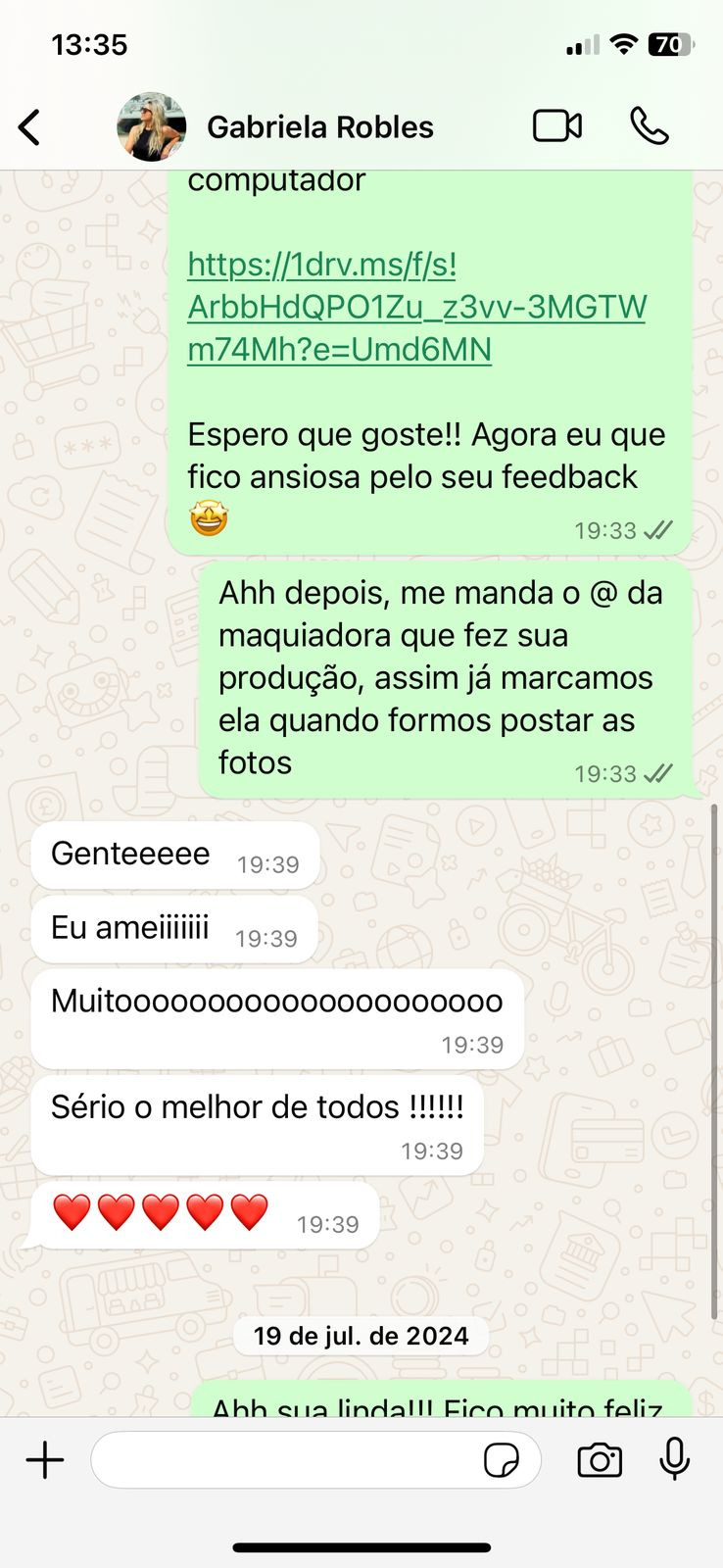
Task: Start a voice call with Gabriela
Action: [x=650, y=126]
